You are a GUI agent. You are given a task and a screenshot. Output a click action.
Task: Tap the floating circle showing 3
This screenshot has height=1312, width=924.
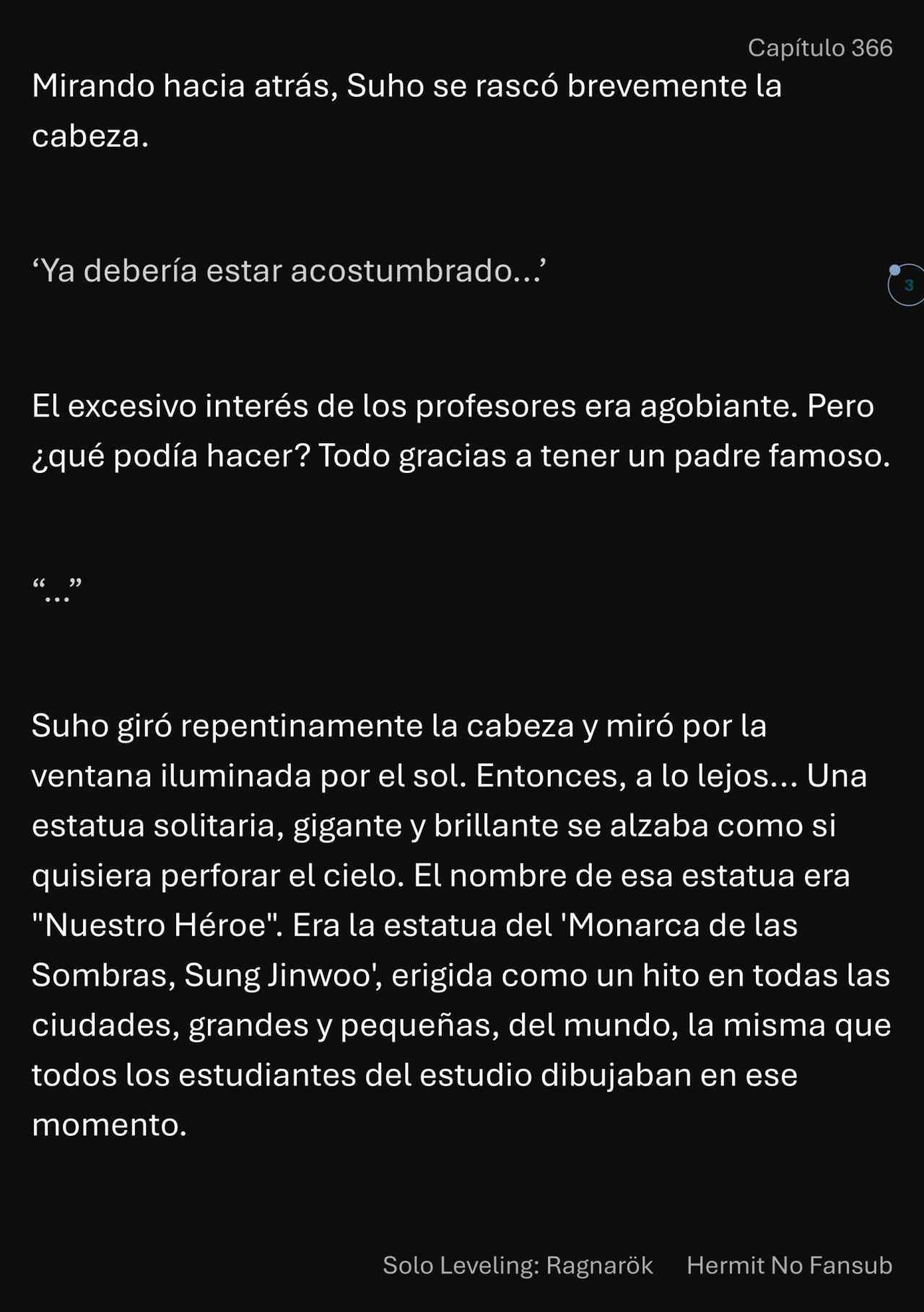907,285
